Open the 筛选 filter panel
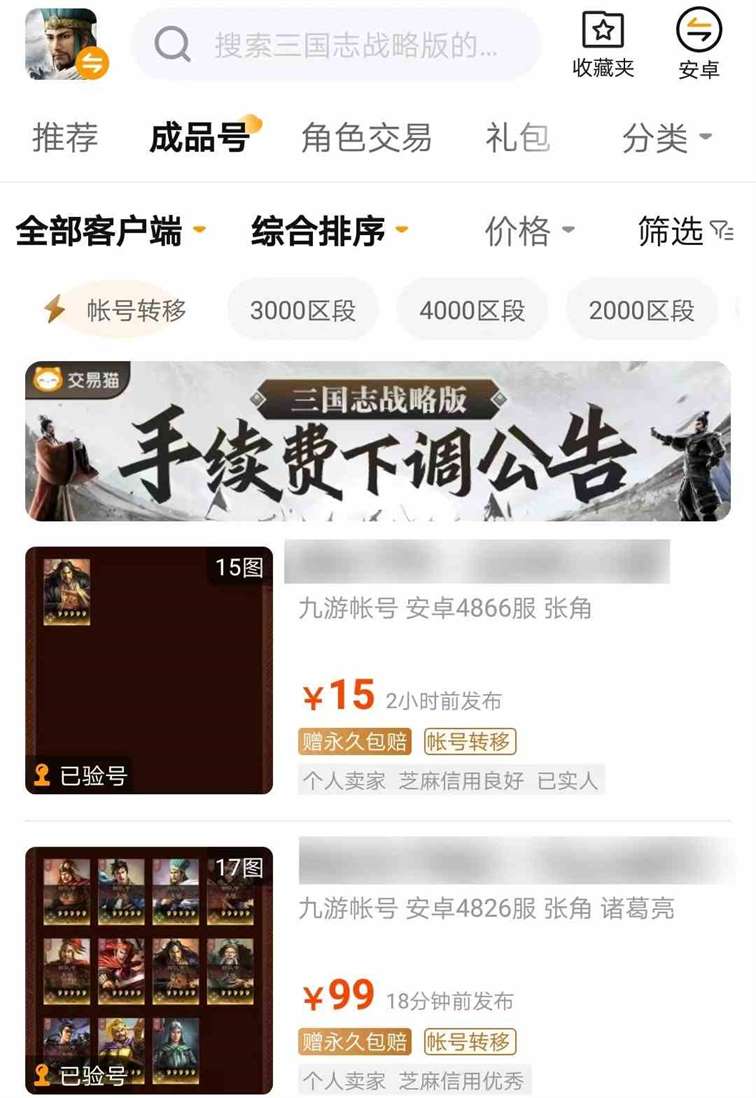Image resolution: width=756 pixels, height=1098 pixels. [x=685, y=231]
